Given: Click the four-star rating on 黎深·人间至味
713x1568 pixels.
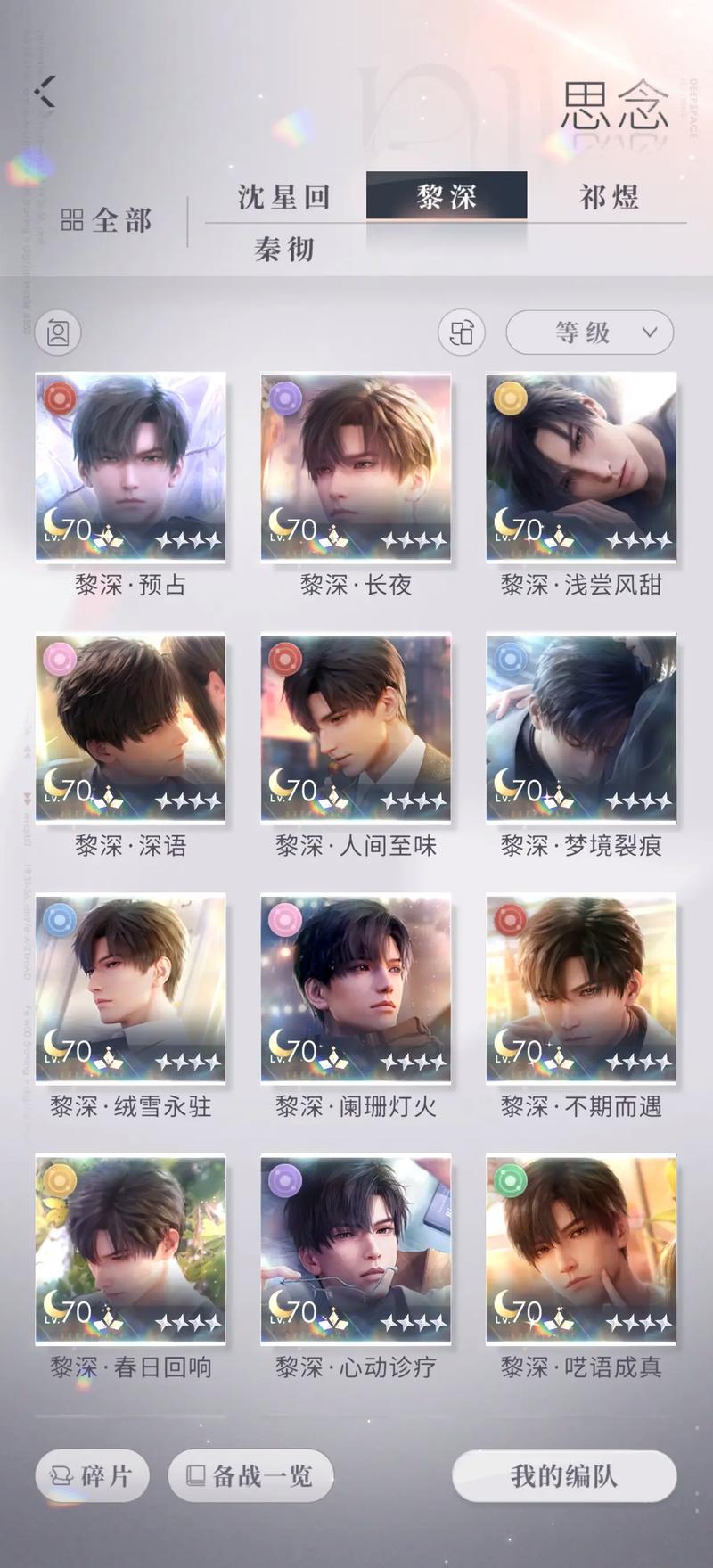Looking at the screenshot, I should (414, 800).
